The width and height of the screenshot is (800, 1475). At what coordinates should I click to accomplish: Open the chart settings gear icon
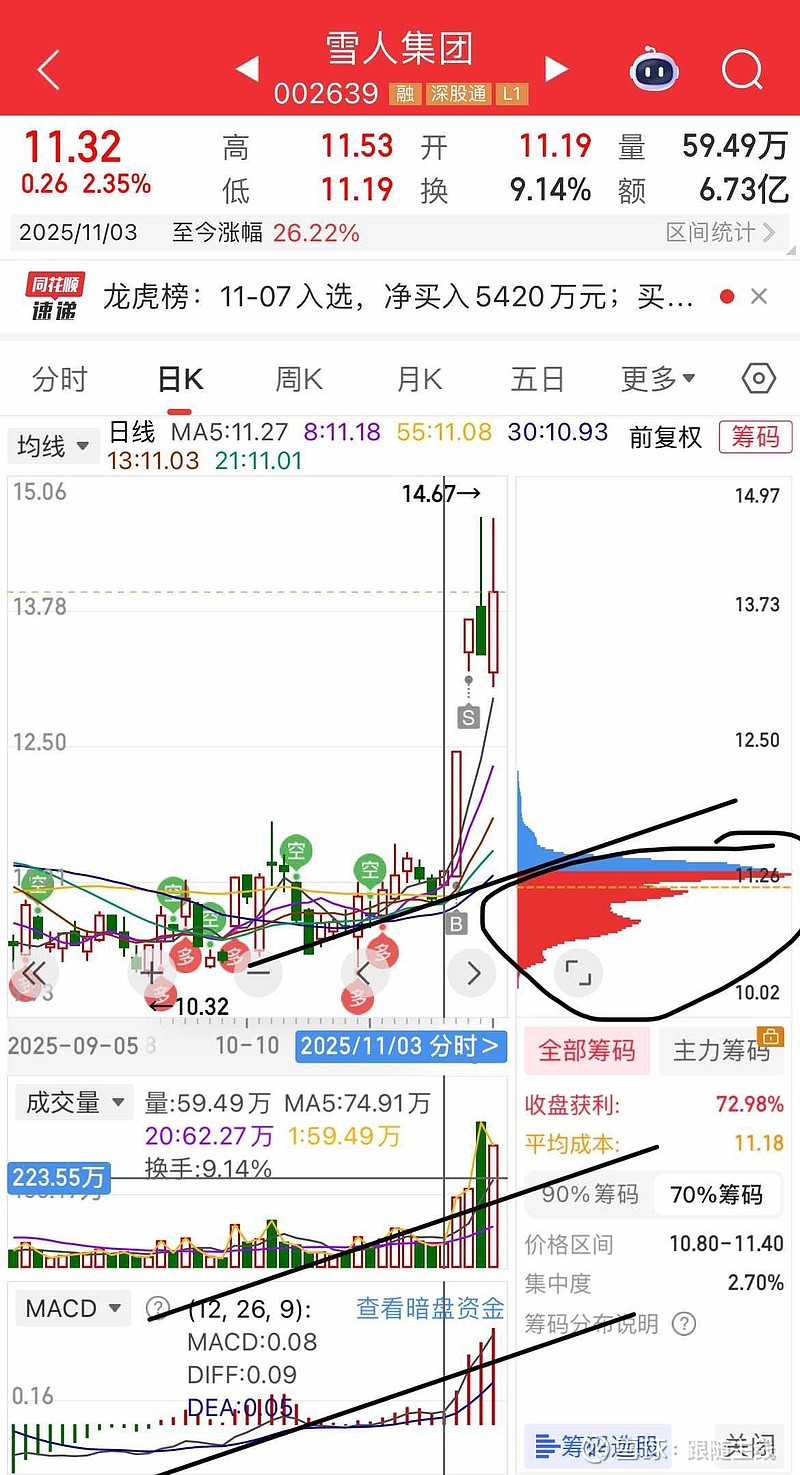[757, 378]
